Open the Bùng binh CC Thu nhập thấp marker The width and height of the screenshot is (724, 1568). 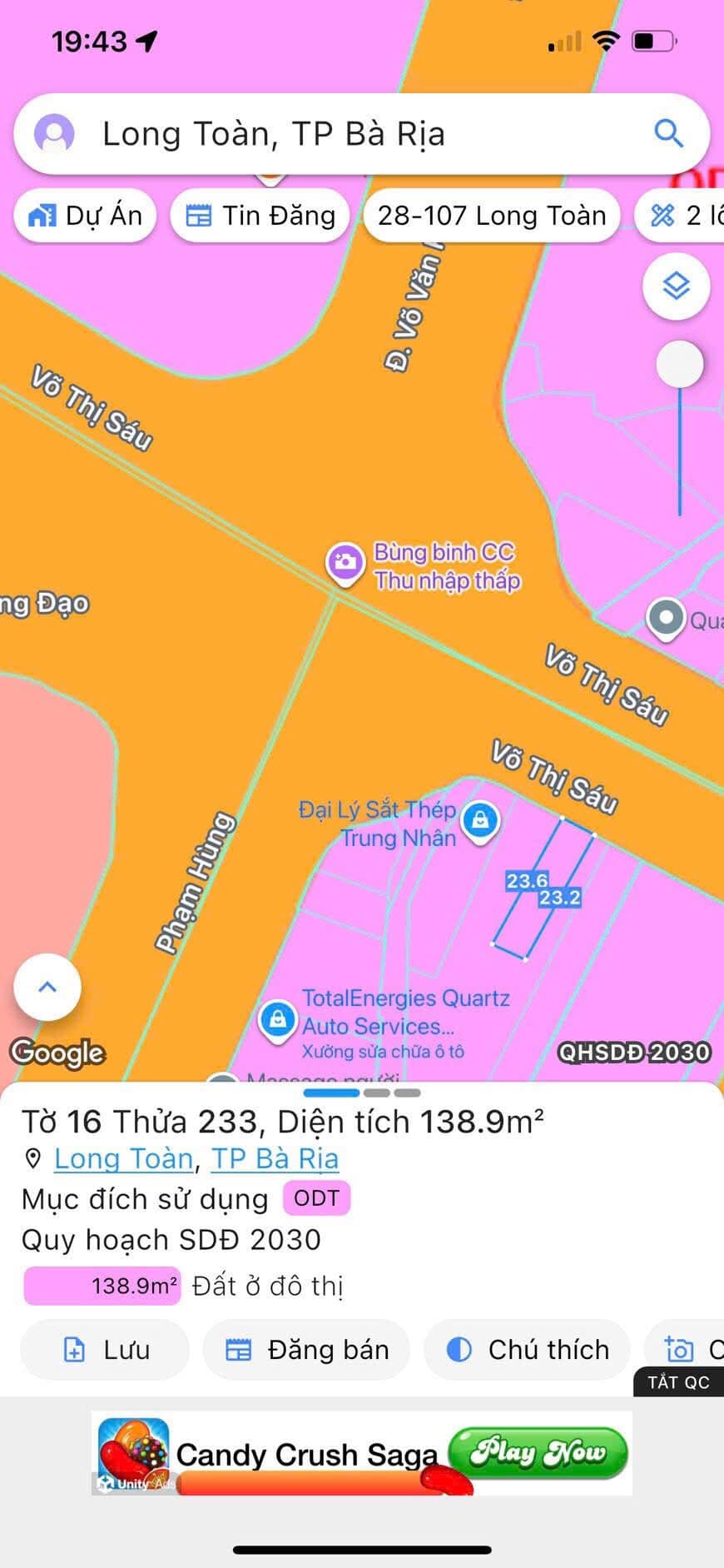345,562
